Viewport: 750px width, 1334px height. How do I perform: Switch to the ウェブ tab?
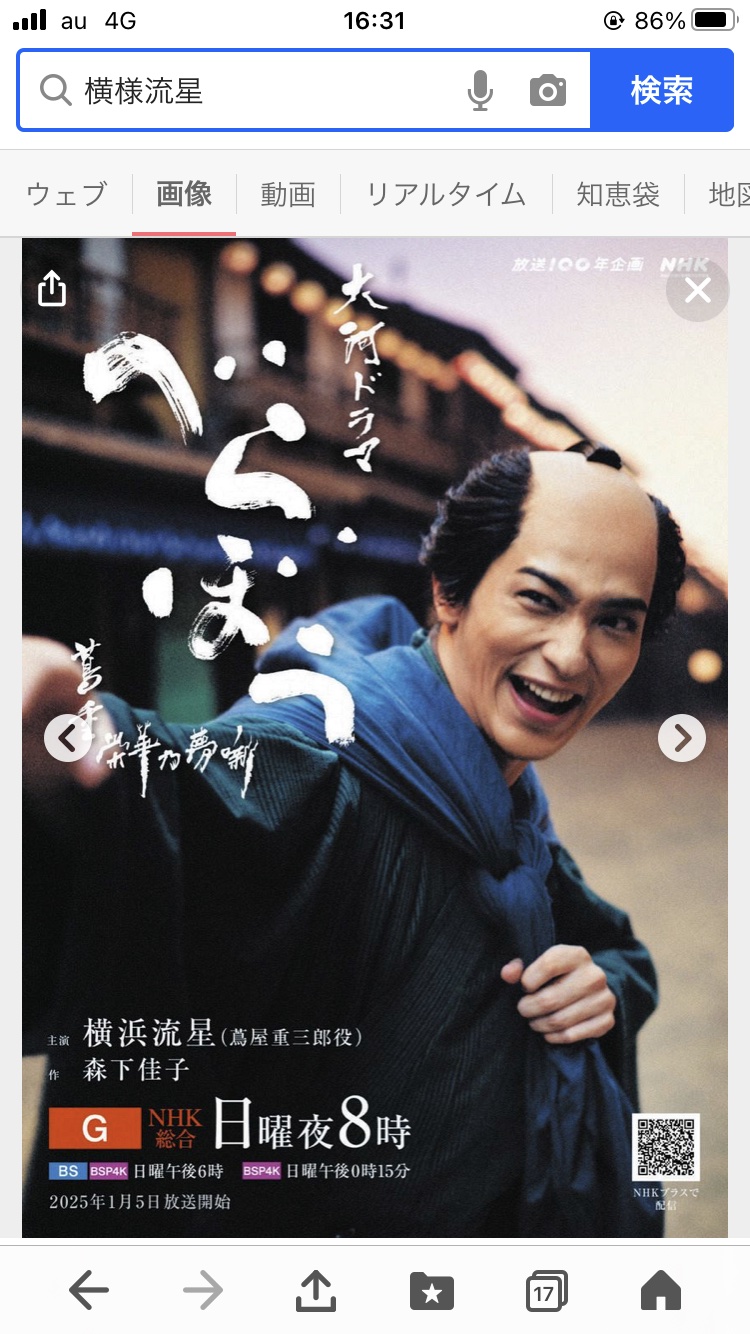point(63,194)
